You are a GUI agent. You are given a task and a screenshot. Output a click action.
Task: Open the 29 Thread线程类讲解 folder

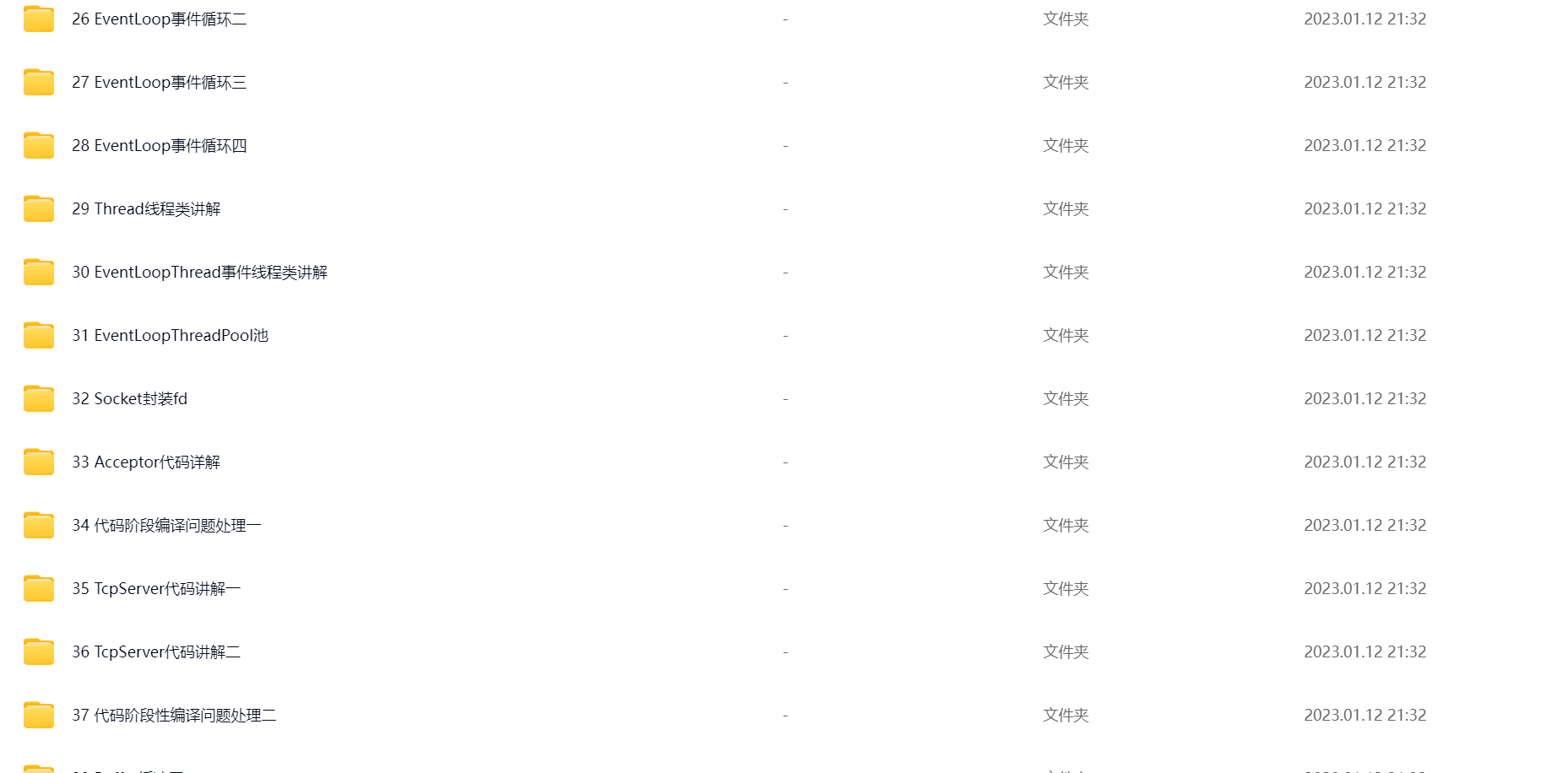point(145,209)
